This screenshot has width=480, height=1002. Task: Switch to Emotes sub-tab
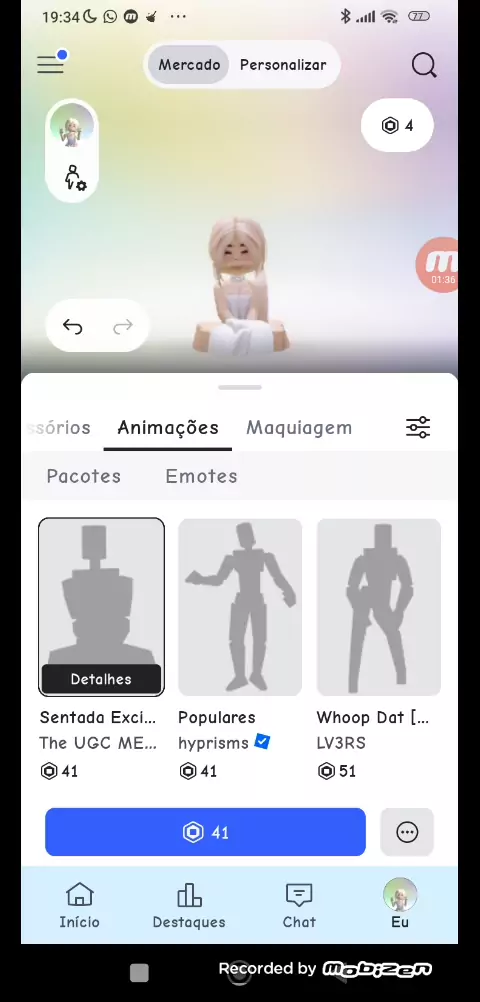point(201,476)
